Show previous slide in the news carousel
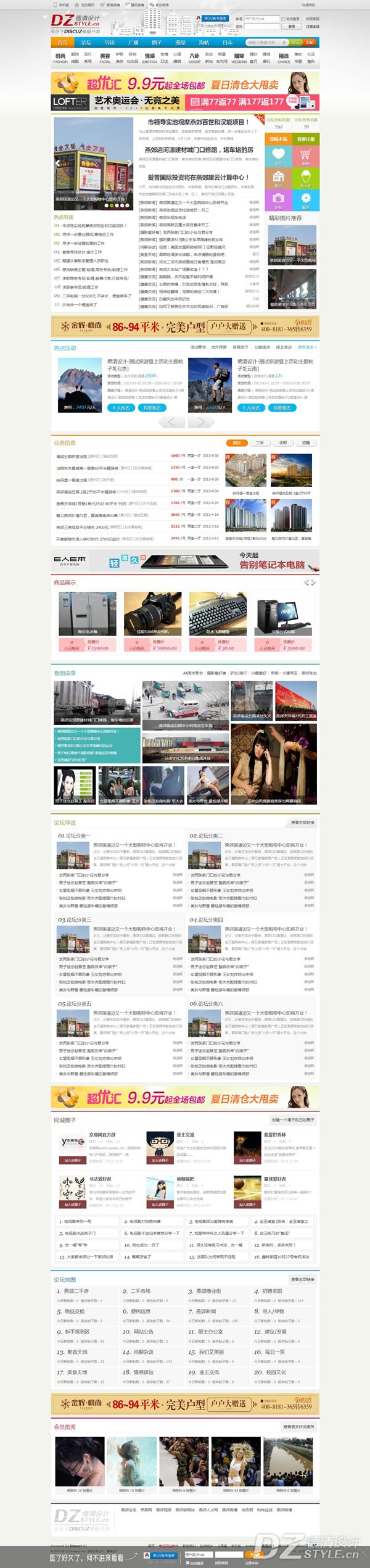 pos(58,164)
